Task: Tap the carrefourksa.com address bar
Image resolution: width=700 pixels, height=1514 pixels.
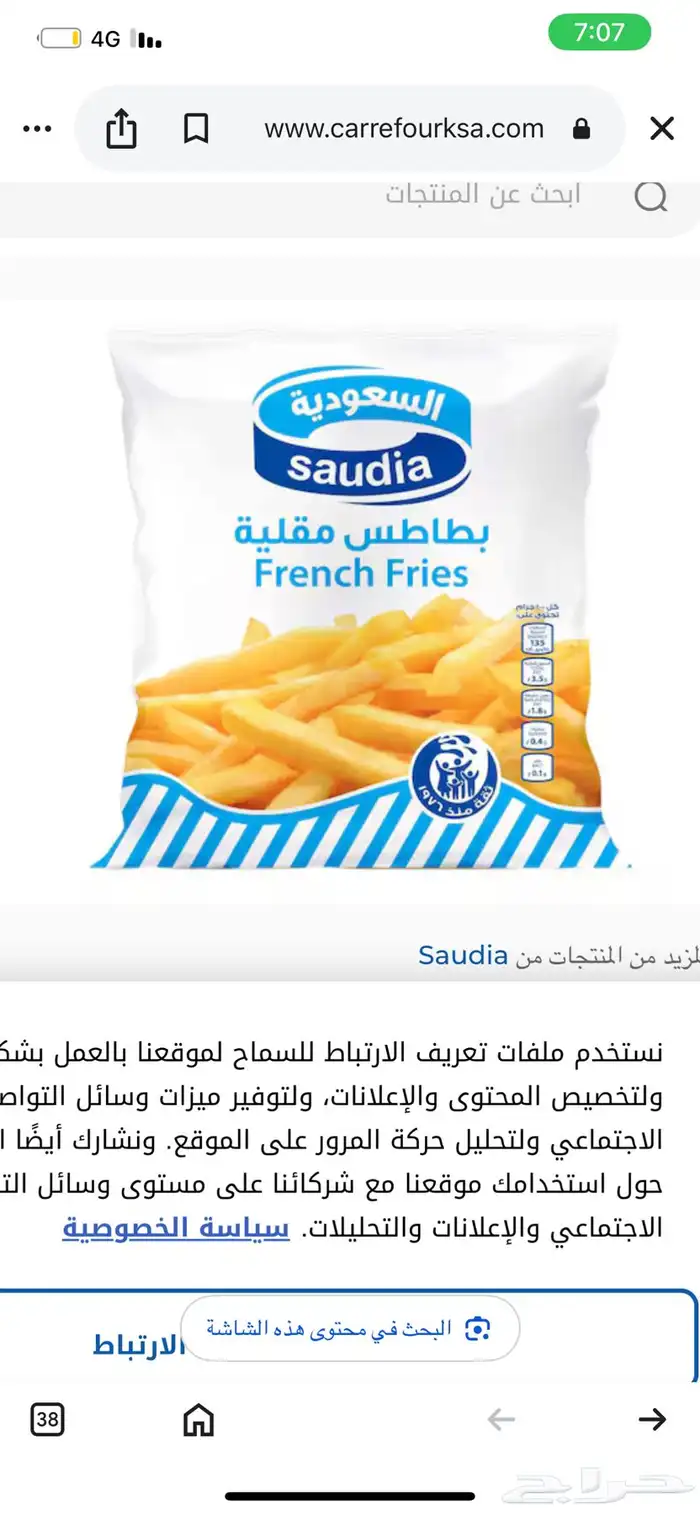Action: tap(405, 129)
